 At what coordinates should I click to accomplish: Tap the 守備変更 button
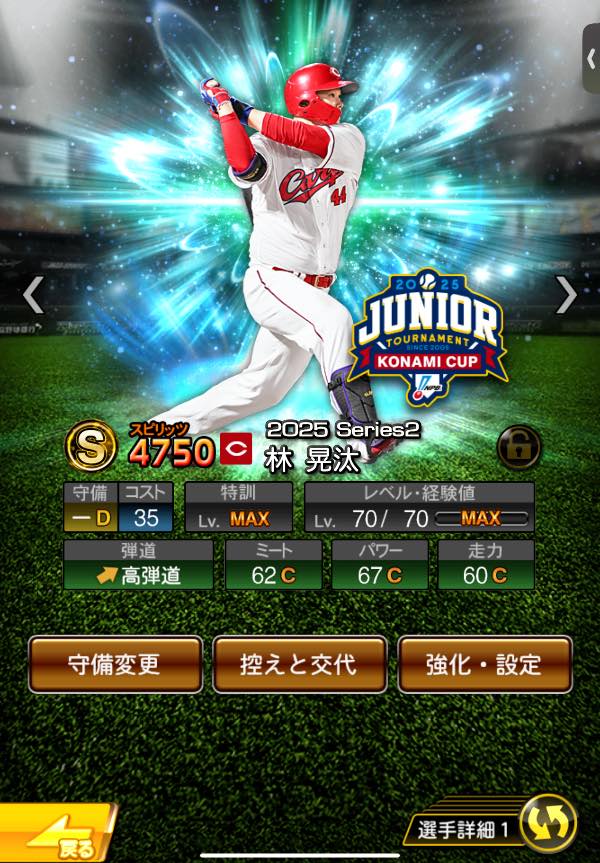(115, 664)
